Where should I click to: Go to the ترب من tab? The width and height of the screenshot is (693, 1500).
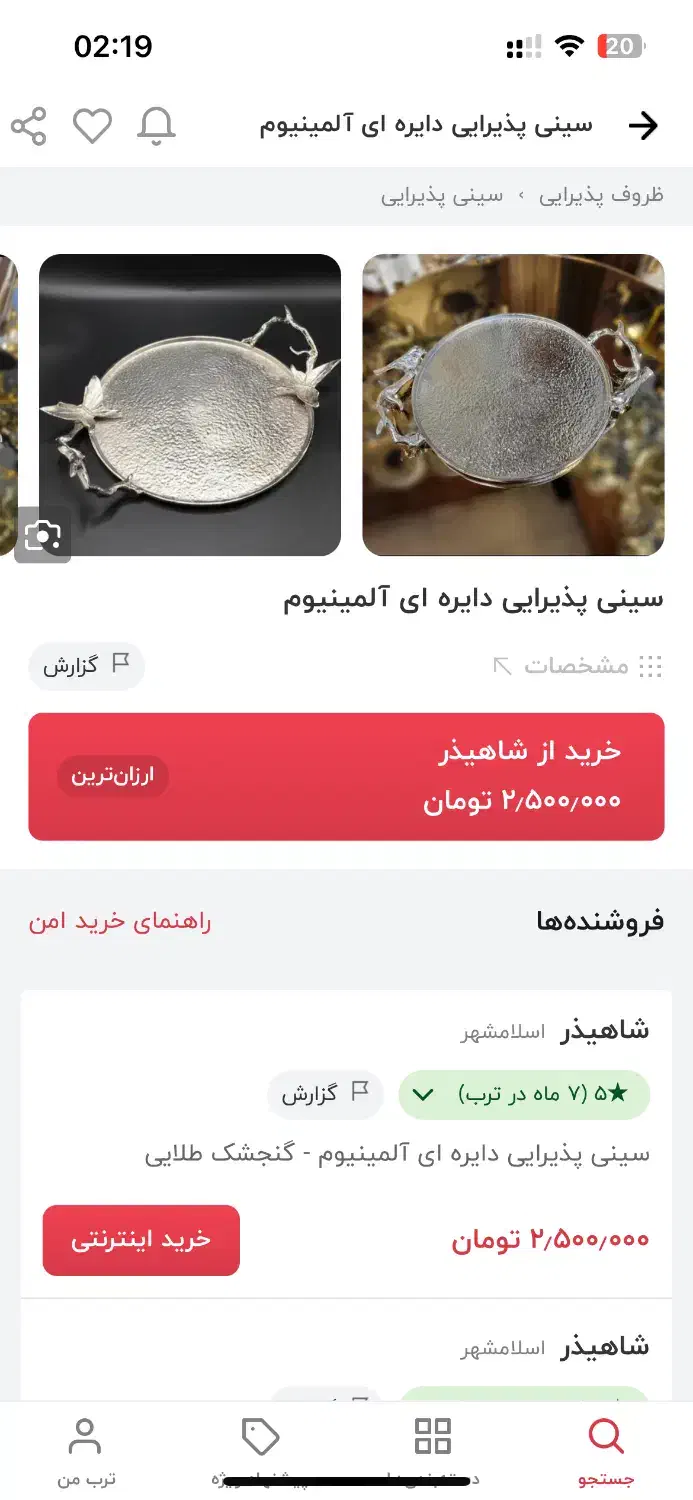click(85, 1450)
